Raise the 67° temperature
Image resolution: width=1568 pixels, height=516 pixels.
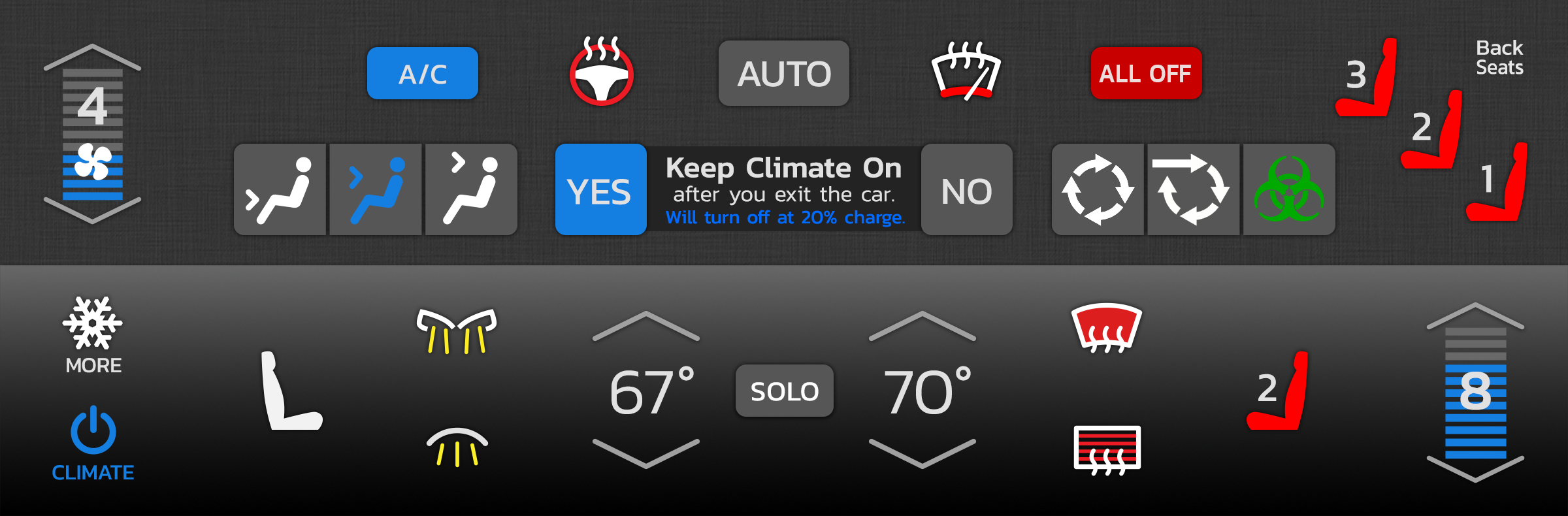[645, 326]
